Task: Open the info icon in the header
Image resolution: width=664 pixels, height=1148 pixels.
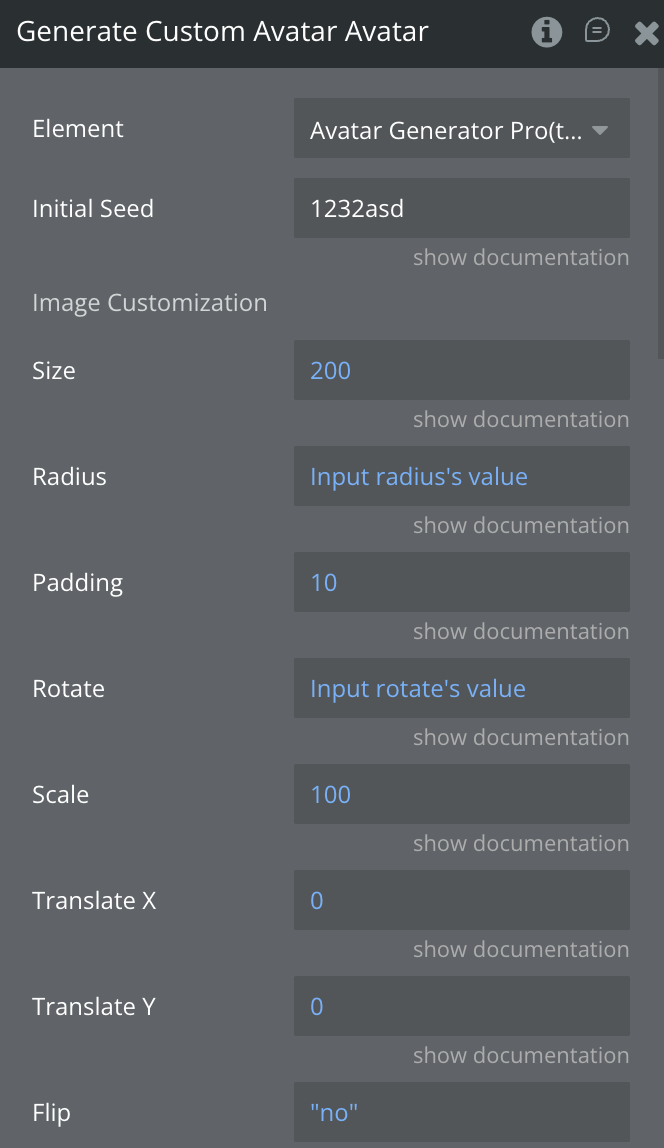Action: (546, 33)
